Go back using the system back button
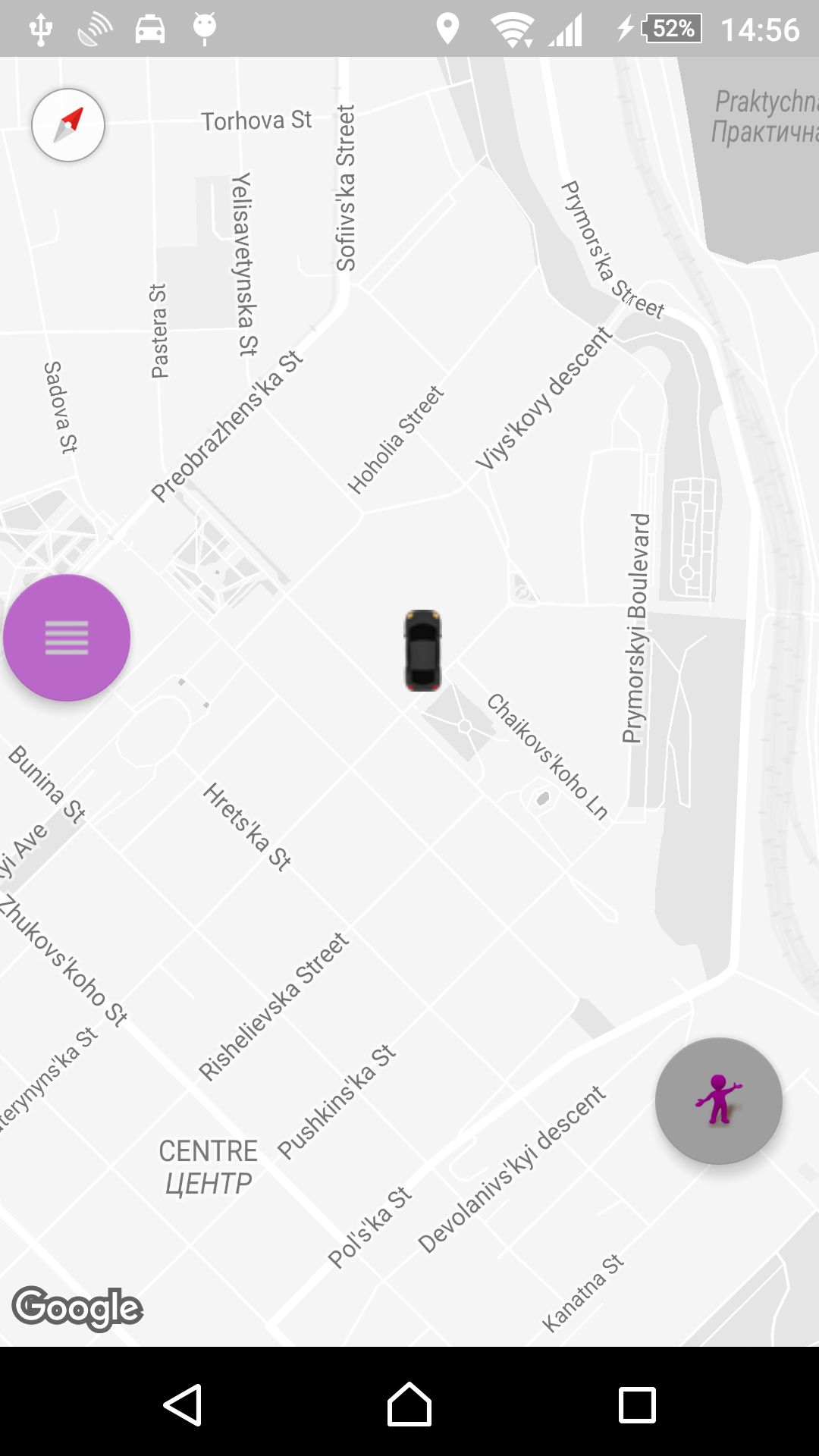Screen dimensions: 819x1456 (183, 1404)
